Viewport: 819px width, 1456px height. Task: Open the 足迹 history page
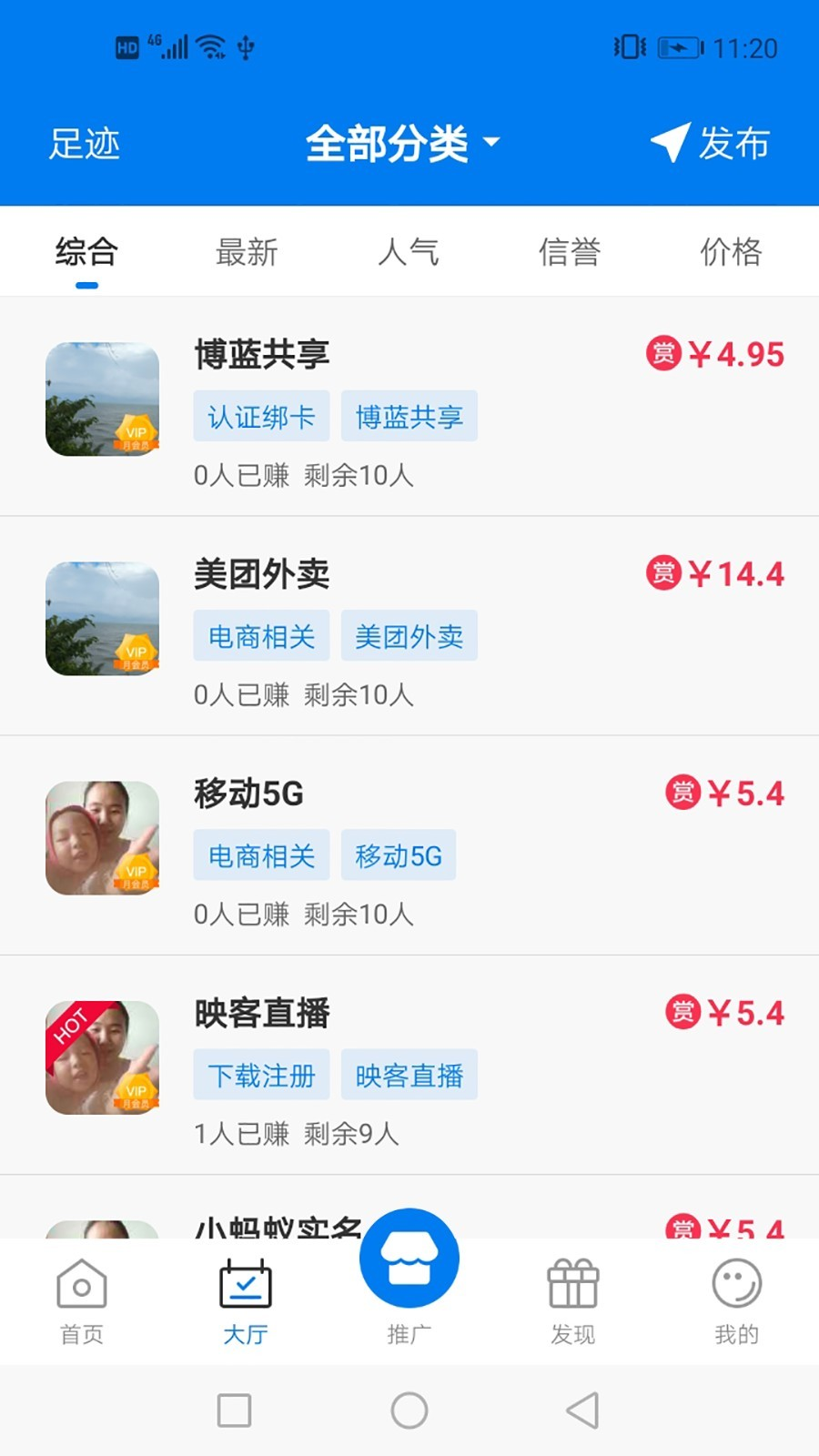84,144
